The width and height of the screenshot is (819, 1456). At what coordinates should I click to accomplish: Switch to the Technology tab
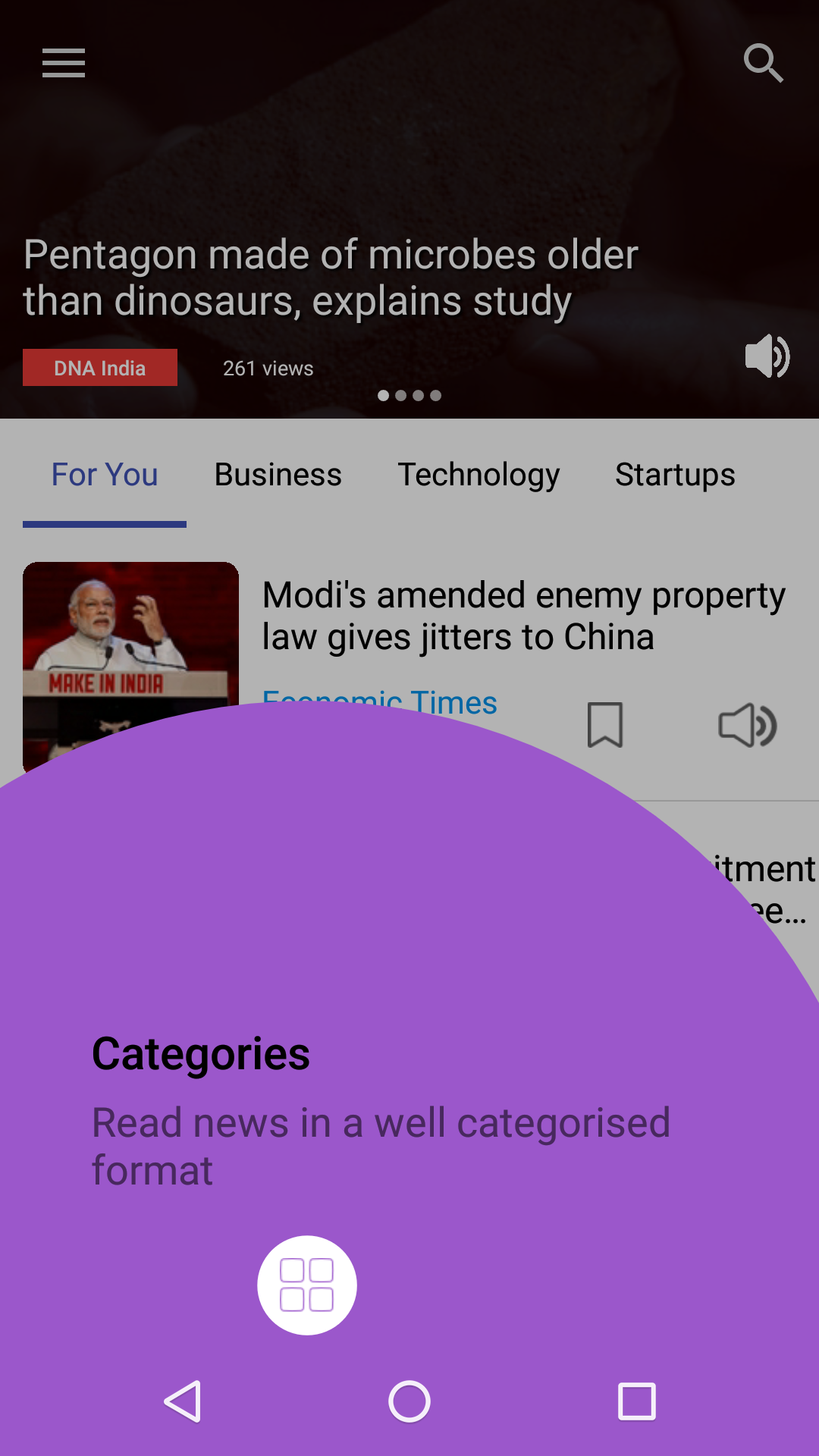point(479,475)
